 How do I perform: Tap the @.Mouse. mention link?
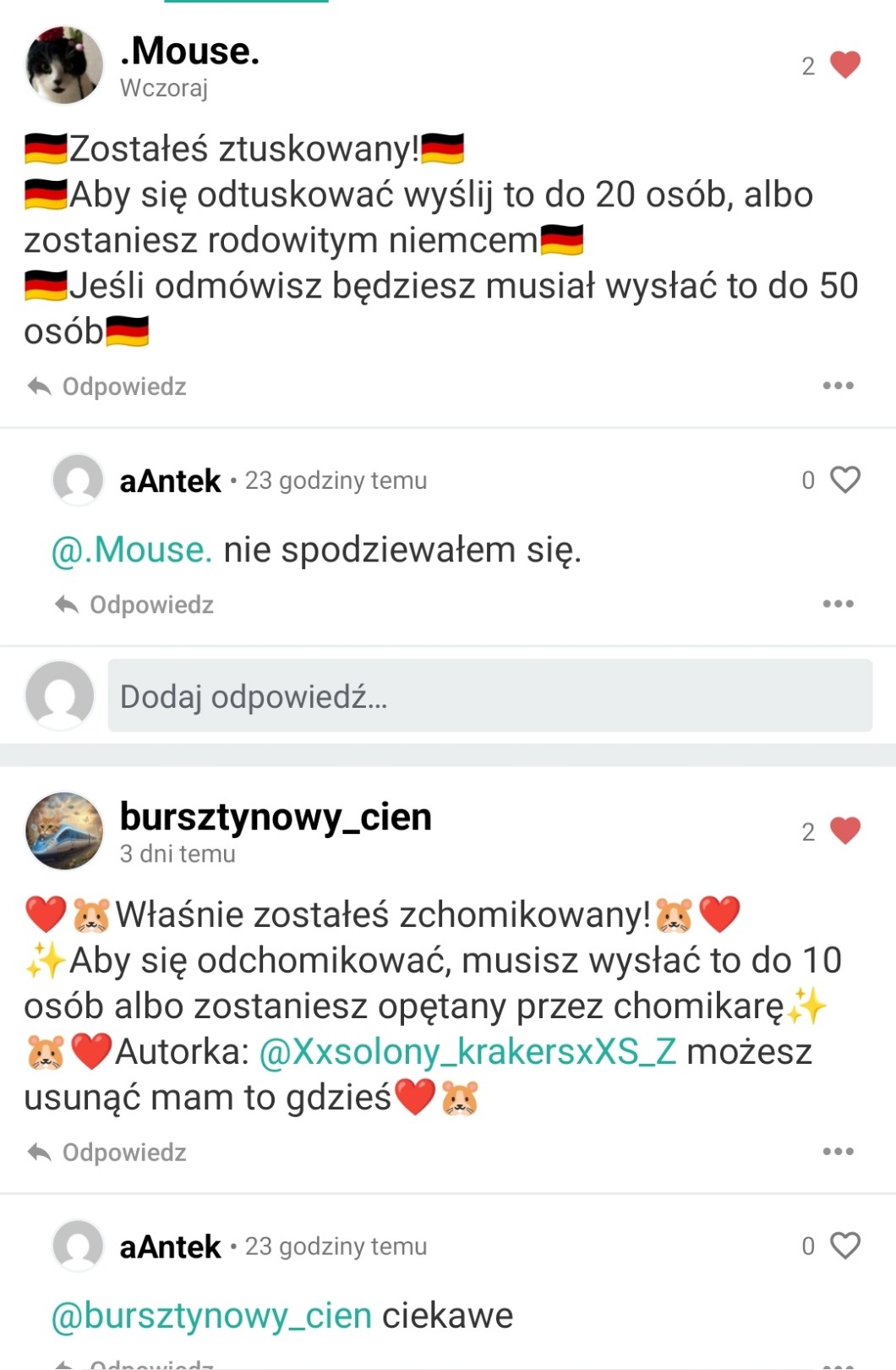[x=132, y=550]
